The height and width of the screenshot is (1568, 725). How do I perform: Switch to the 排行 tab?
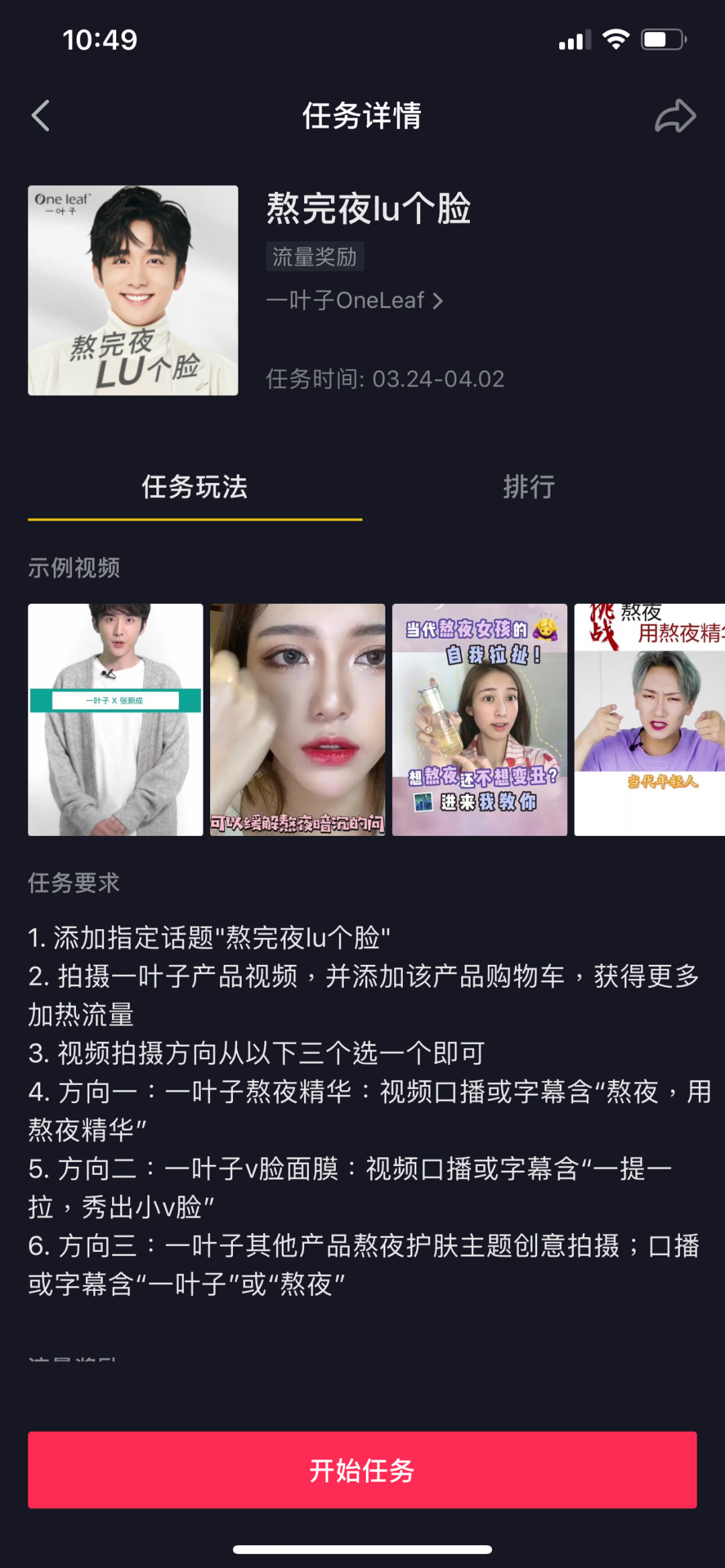(529, 487)
